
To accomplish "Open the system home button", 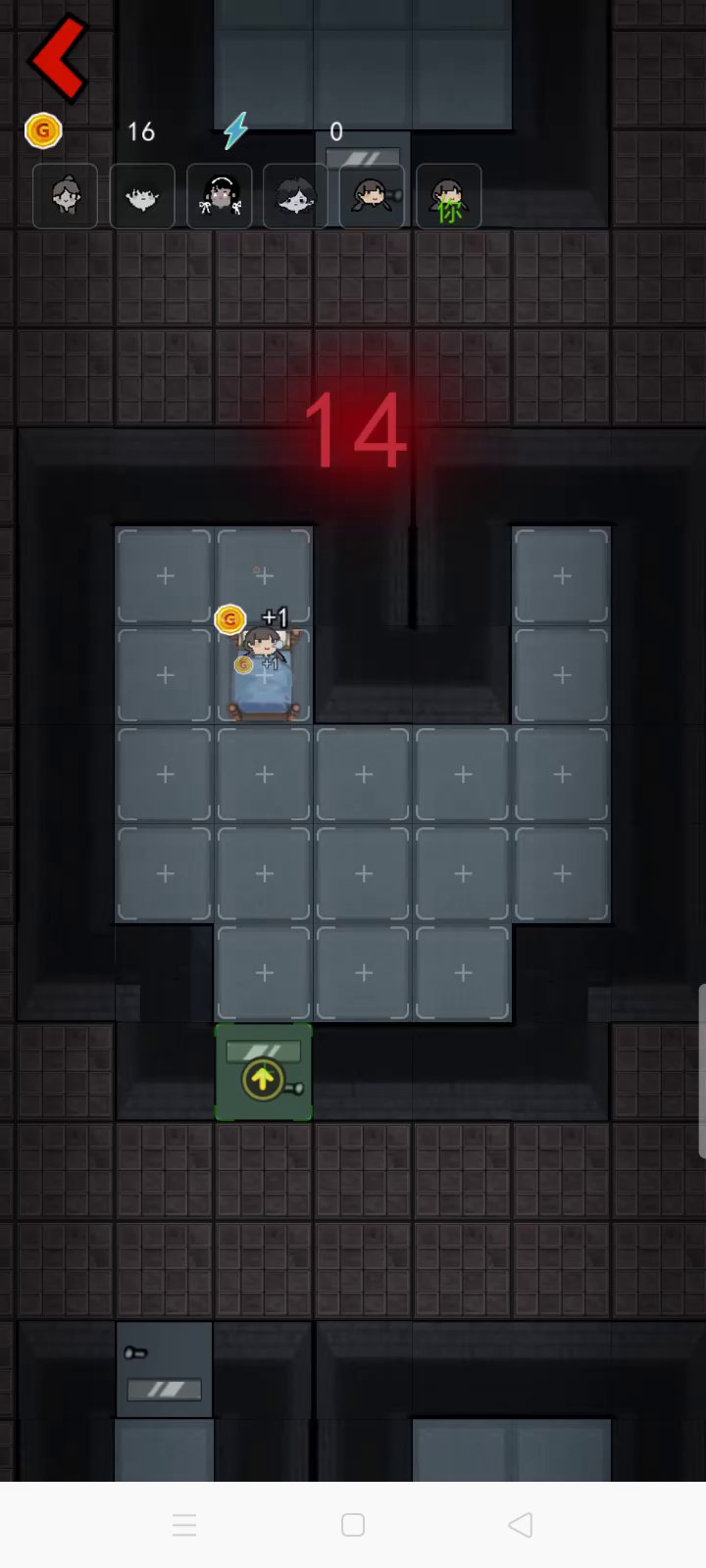I will tap(353, 1525).
